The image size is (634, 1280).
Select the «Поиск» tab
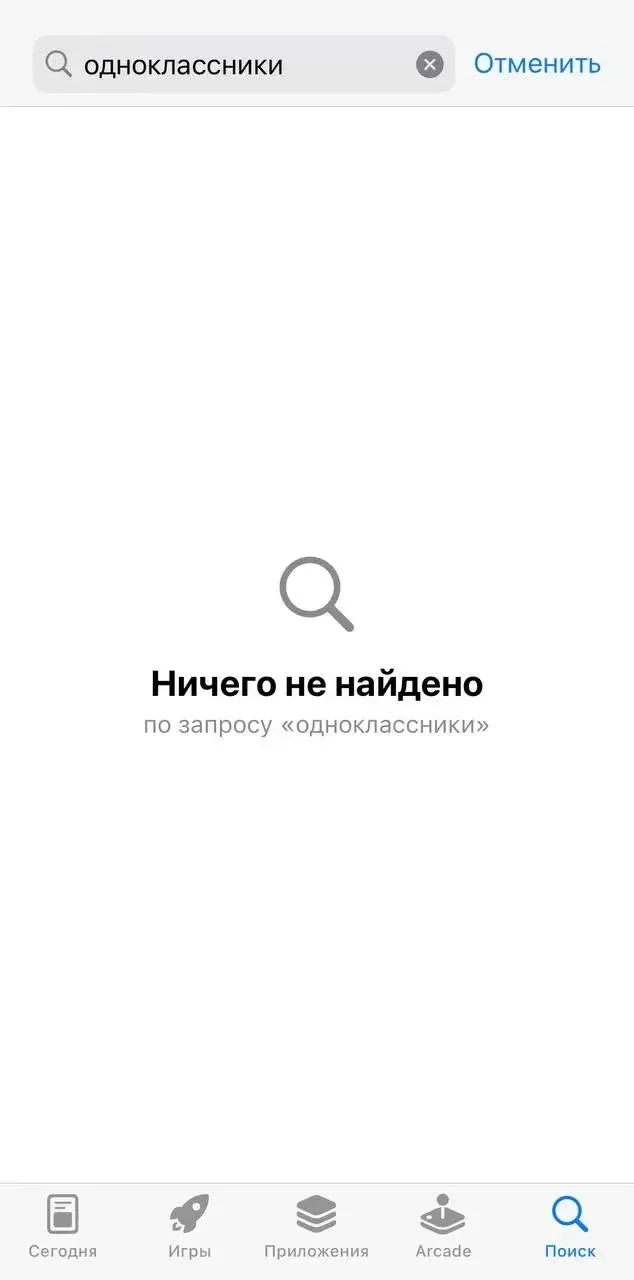570,1226
